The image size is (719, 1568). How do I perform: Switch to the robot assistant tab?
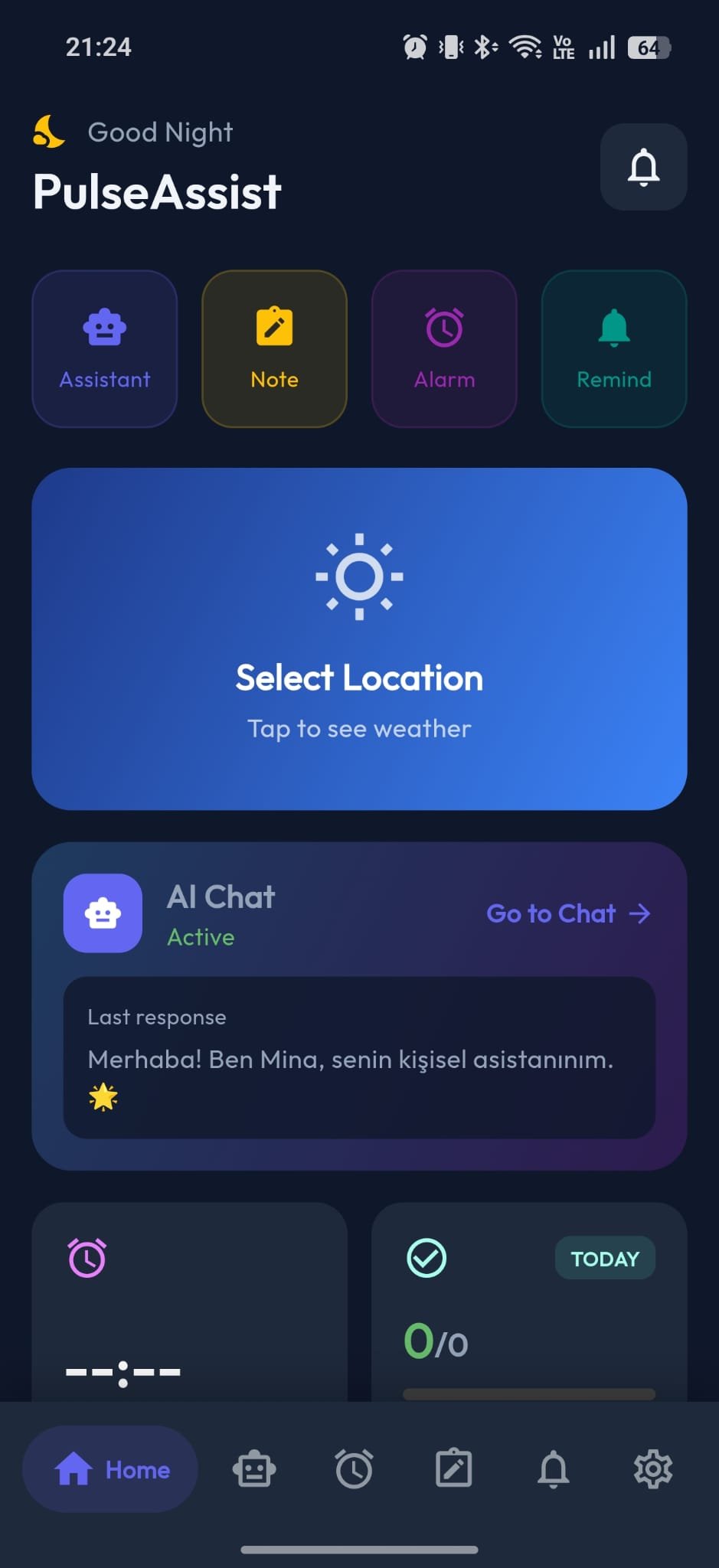(254, 1469)
